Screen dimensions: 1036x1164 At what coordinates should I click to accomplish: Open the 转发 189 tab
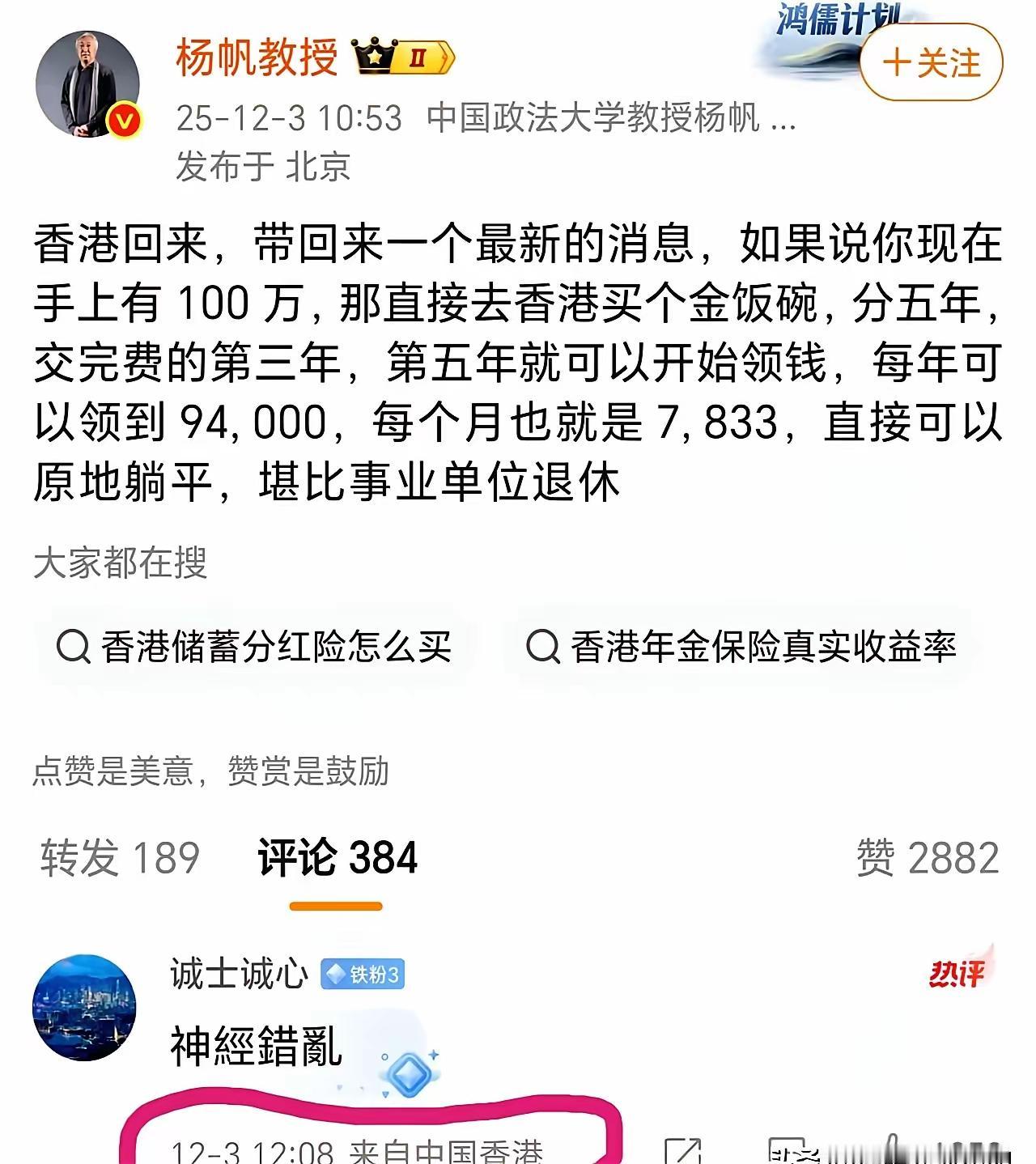pyautogui.click(x=117, y=859)
